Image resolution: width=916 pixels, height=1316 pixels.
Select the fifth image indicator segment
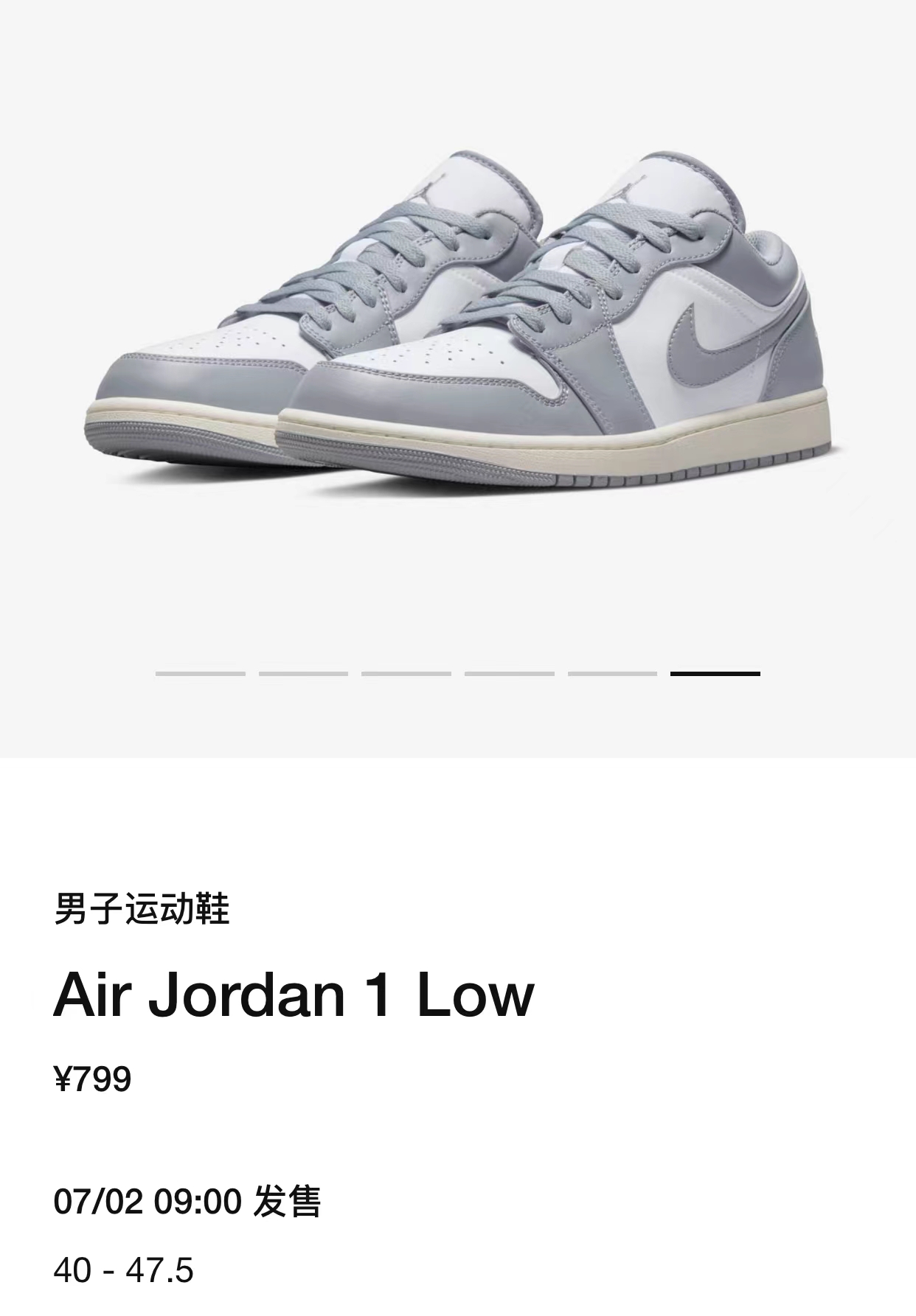click(612, 674)
